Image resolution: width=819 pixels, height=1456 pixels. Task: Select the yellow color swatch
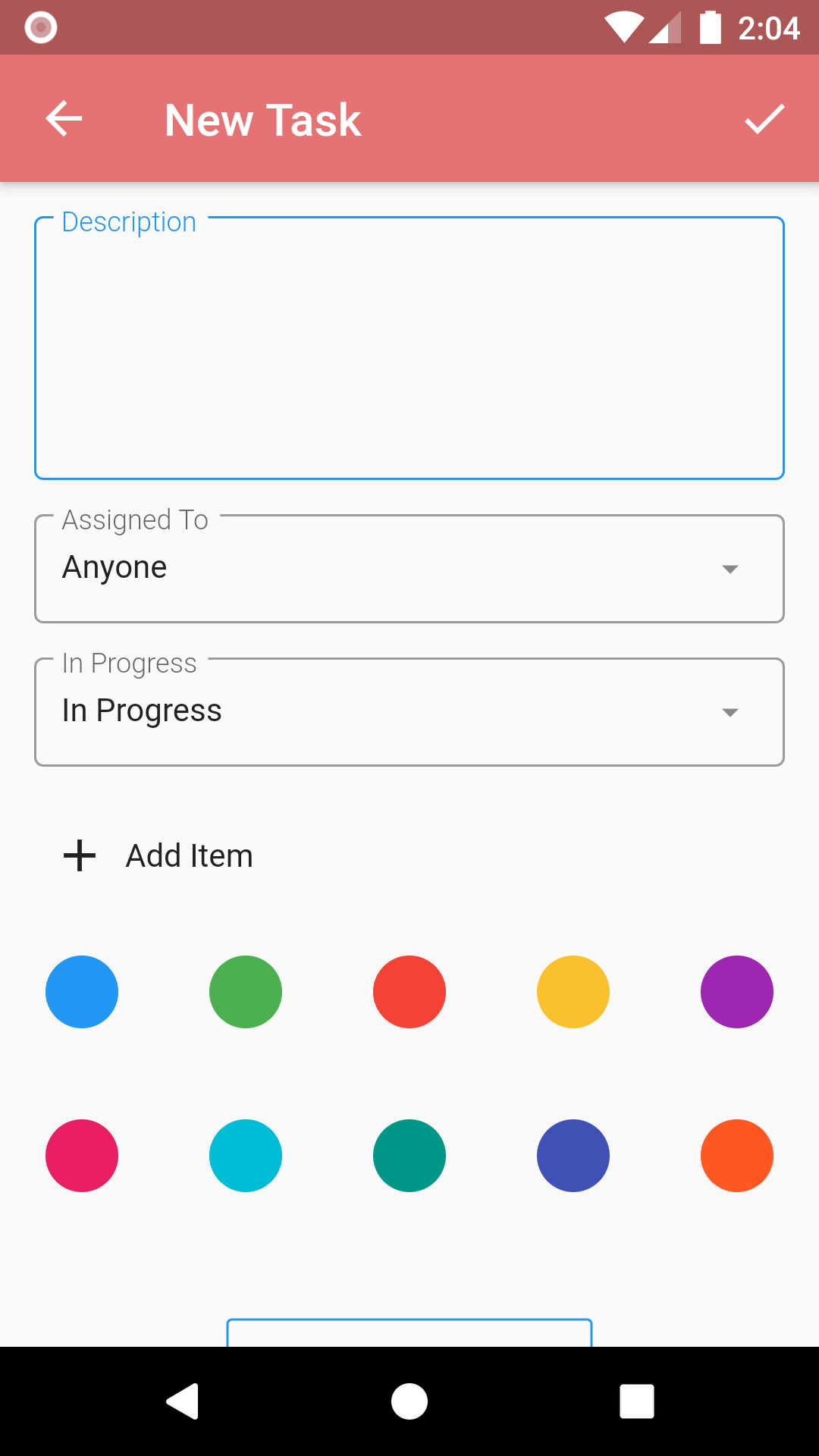coord(573,992)
